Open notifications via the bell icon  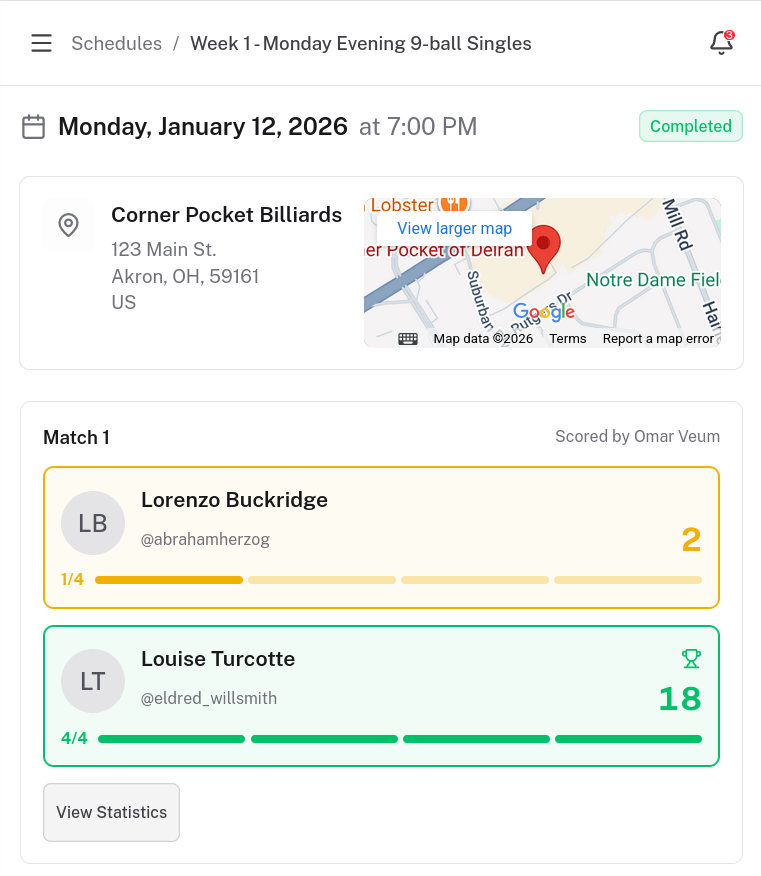720,45
